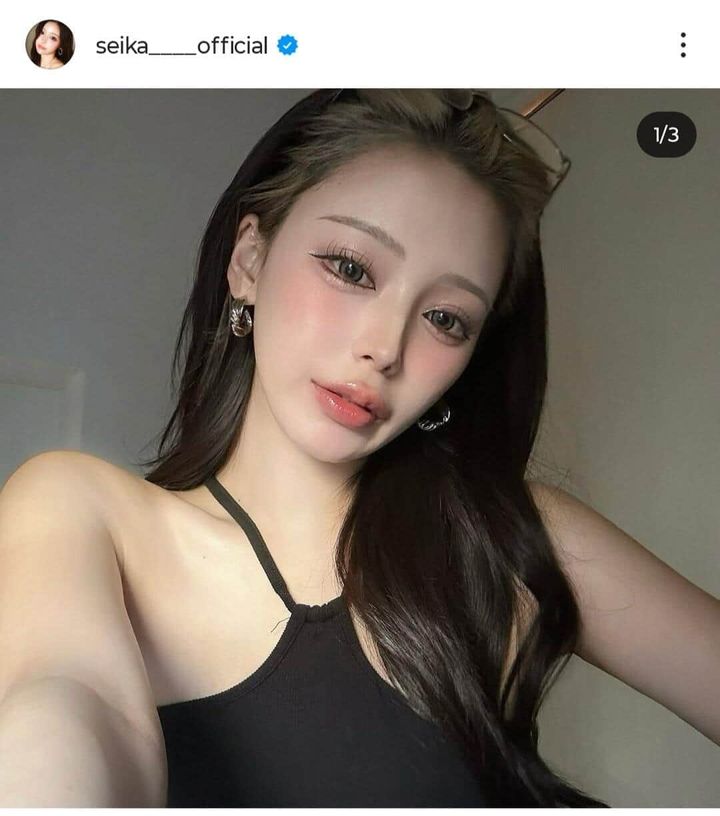Open the post's three-dot overflow menu
The image size is (720, 816).
click(x=683, y=45)
